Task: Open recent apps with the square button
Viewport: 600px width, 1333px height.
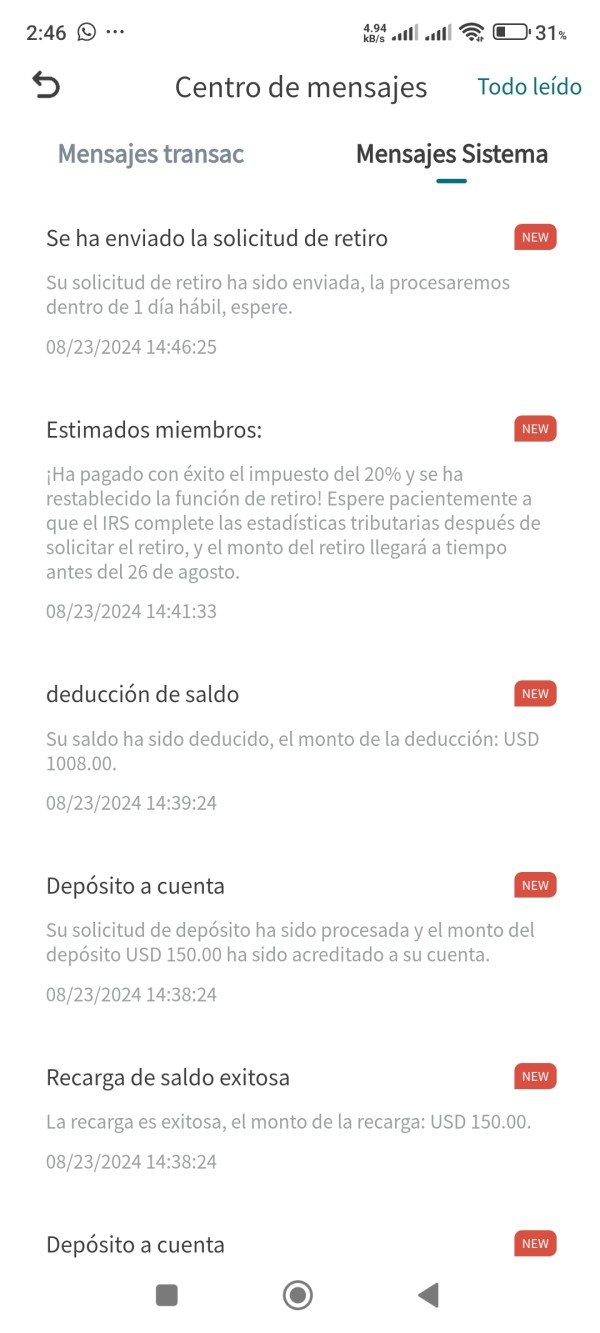Action: 167,1296
